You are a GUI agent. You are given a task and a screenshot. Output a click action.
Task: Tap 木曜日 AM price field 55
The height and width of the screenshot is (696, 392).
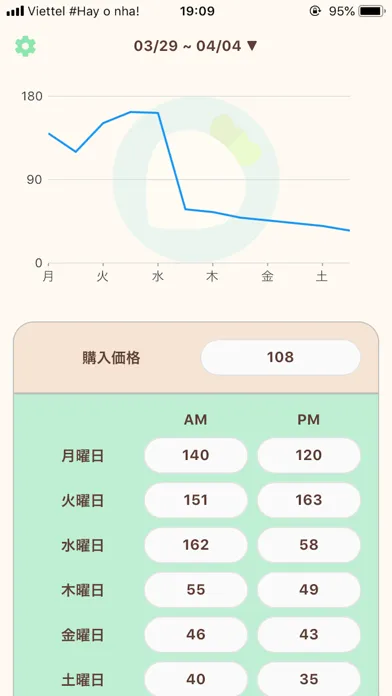(196, 590)
